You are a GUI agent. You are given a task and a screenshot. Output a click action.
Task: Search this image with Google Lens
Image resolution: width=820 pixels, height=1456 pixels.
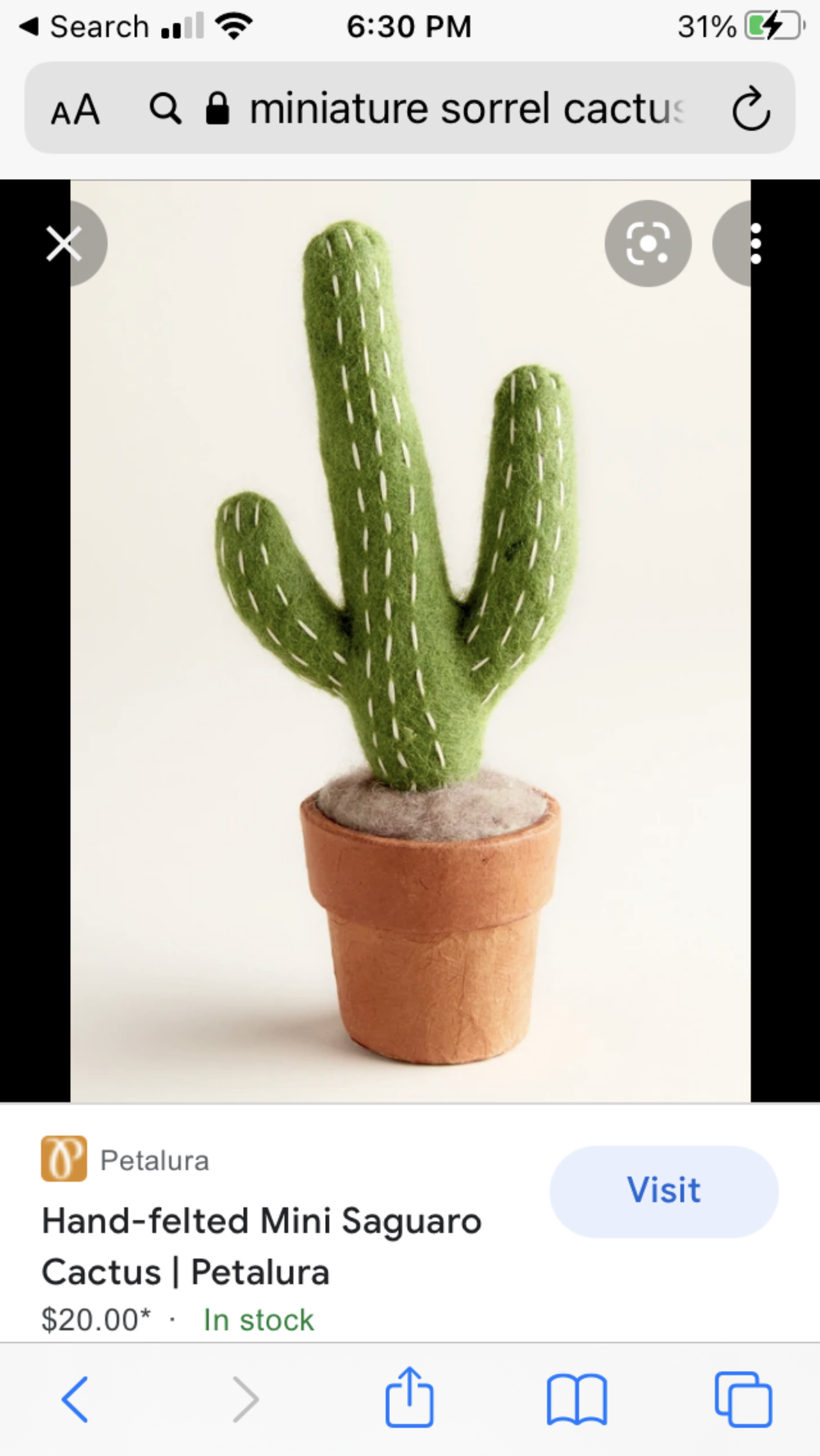pos(648,244)
